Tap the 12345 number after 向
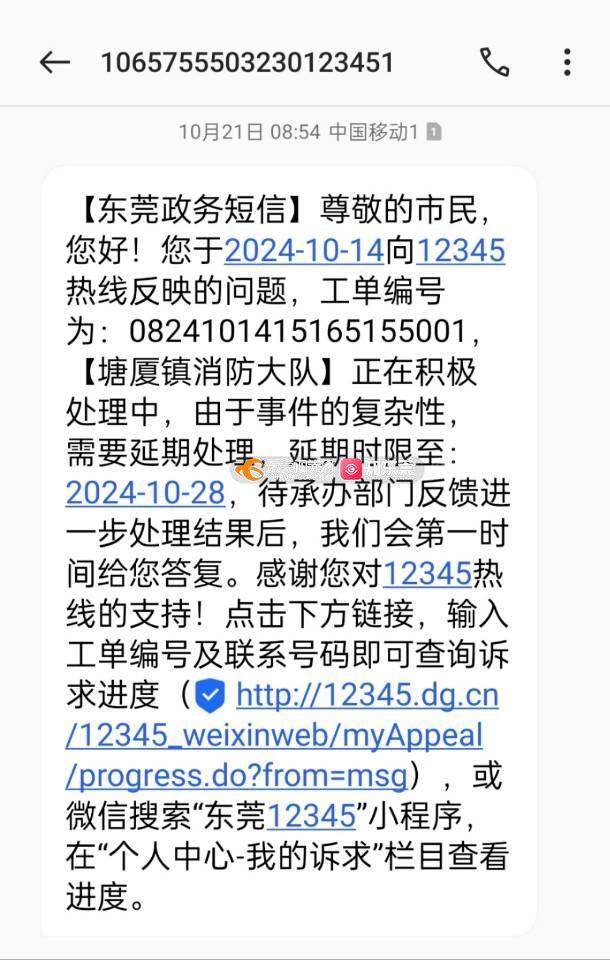610x960 pixels. pos(460,250)
